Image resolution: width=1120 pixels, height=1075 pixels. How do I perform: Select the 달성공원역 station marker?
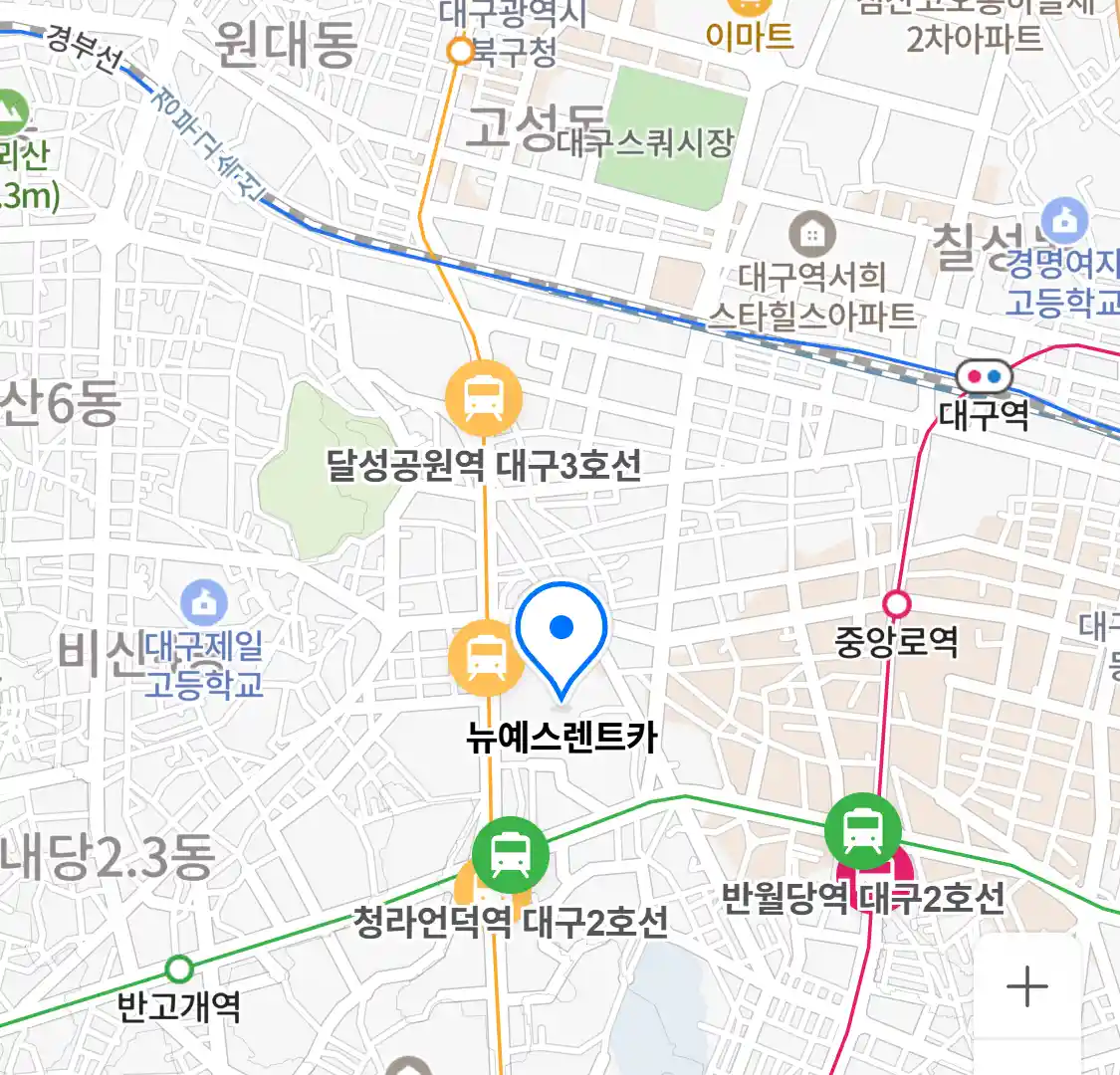pyautogui.click(x=484, y=398)
